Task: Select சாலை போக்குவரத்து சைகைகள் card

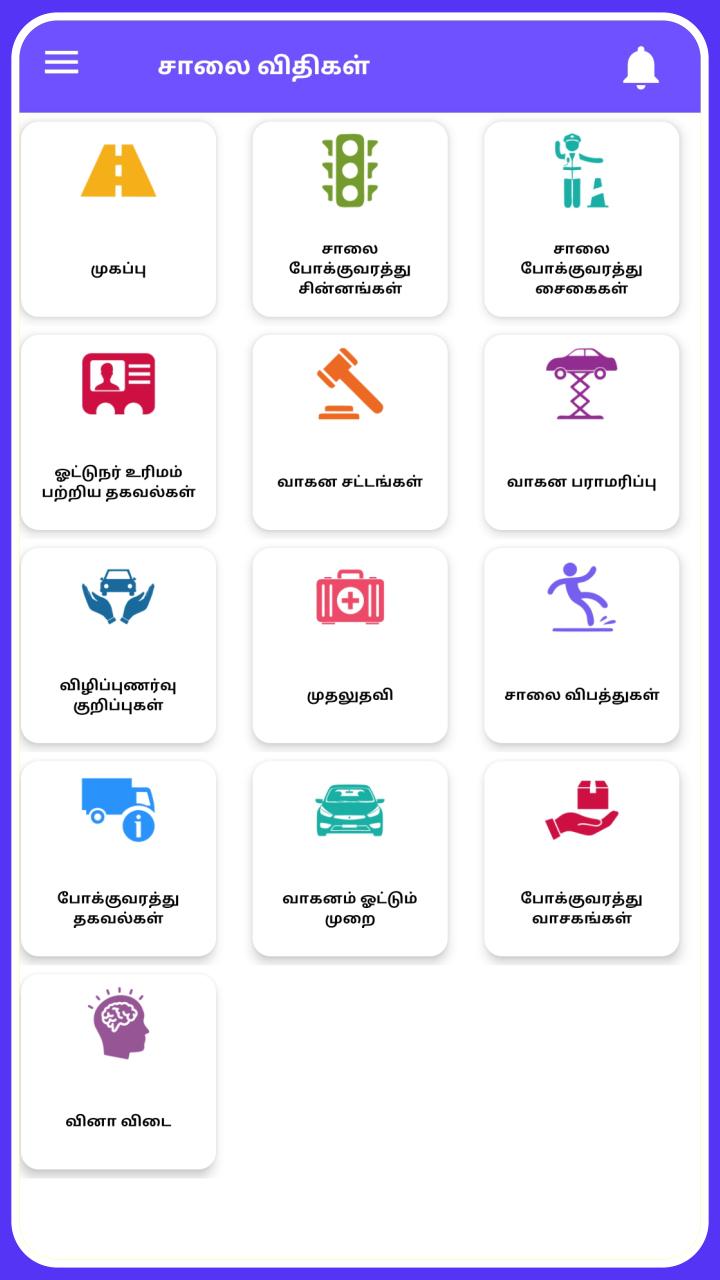Action: pyautogui.click(x=582, y=219)
